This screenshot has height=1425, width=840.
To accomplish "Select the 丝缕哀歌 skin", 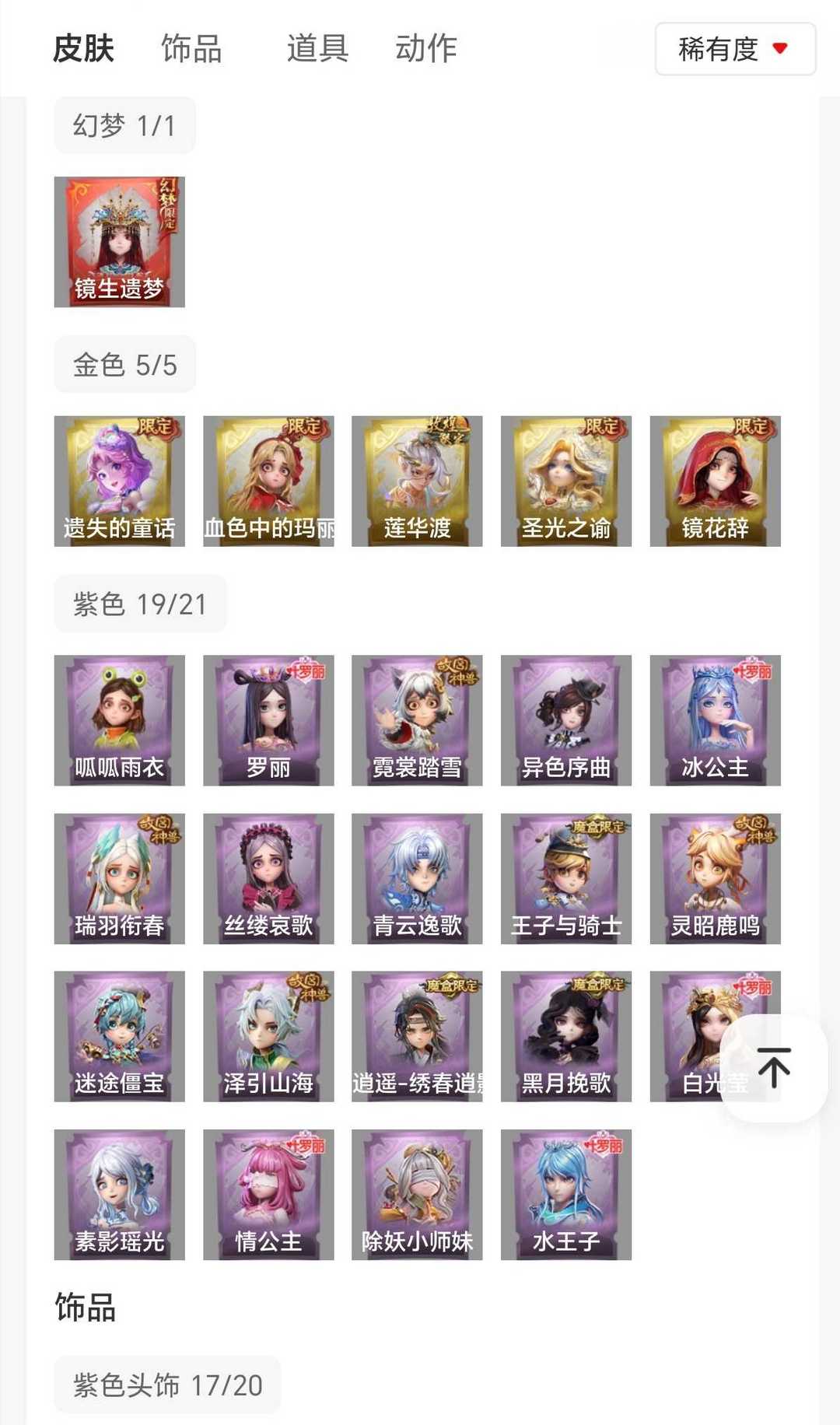I will pyautogui.click(x=268, y=878).
